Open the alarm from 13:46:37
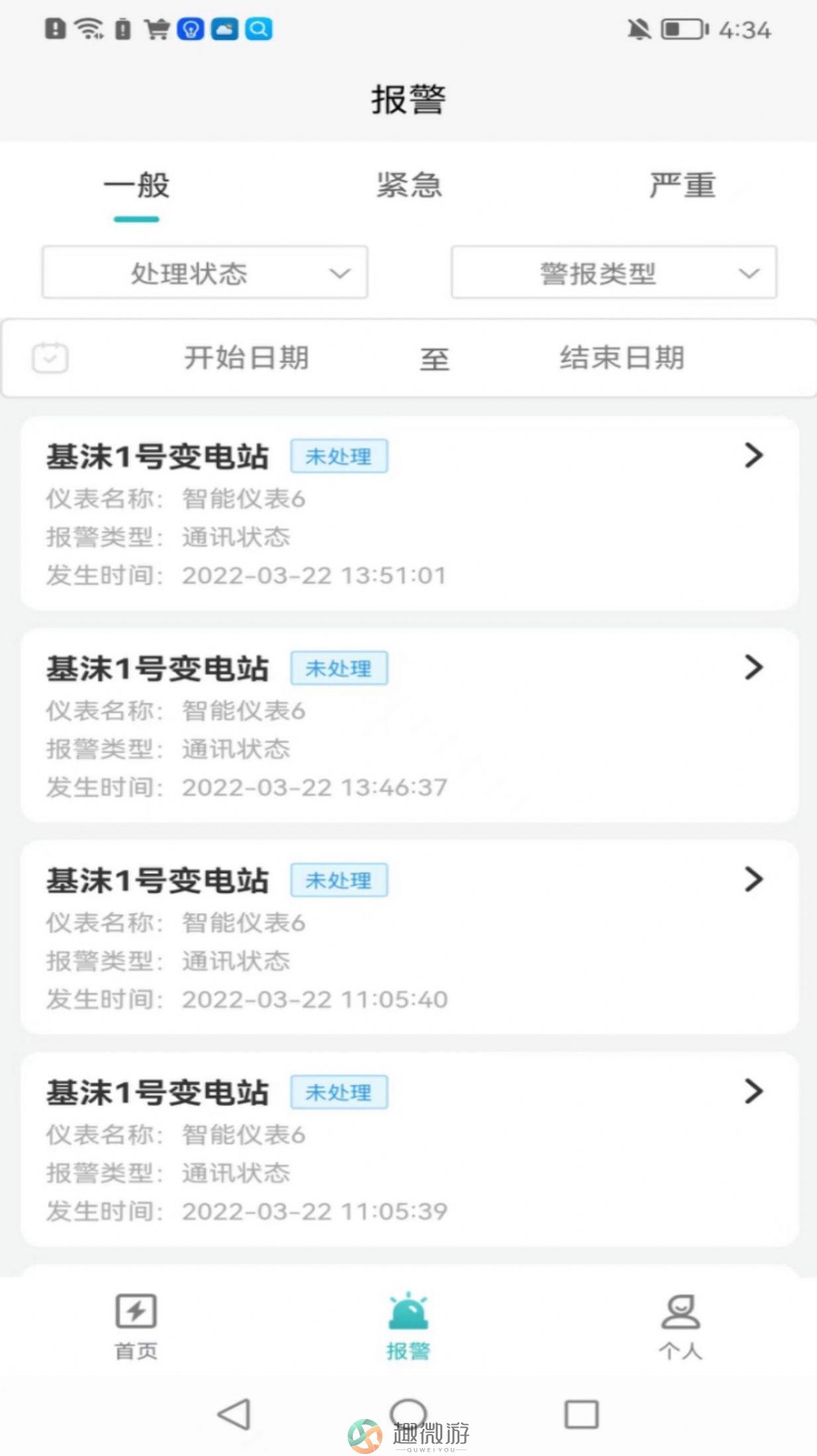817x1456 pixels. coord(409,725)
